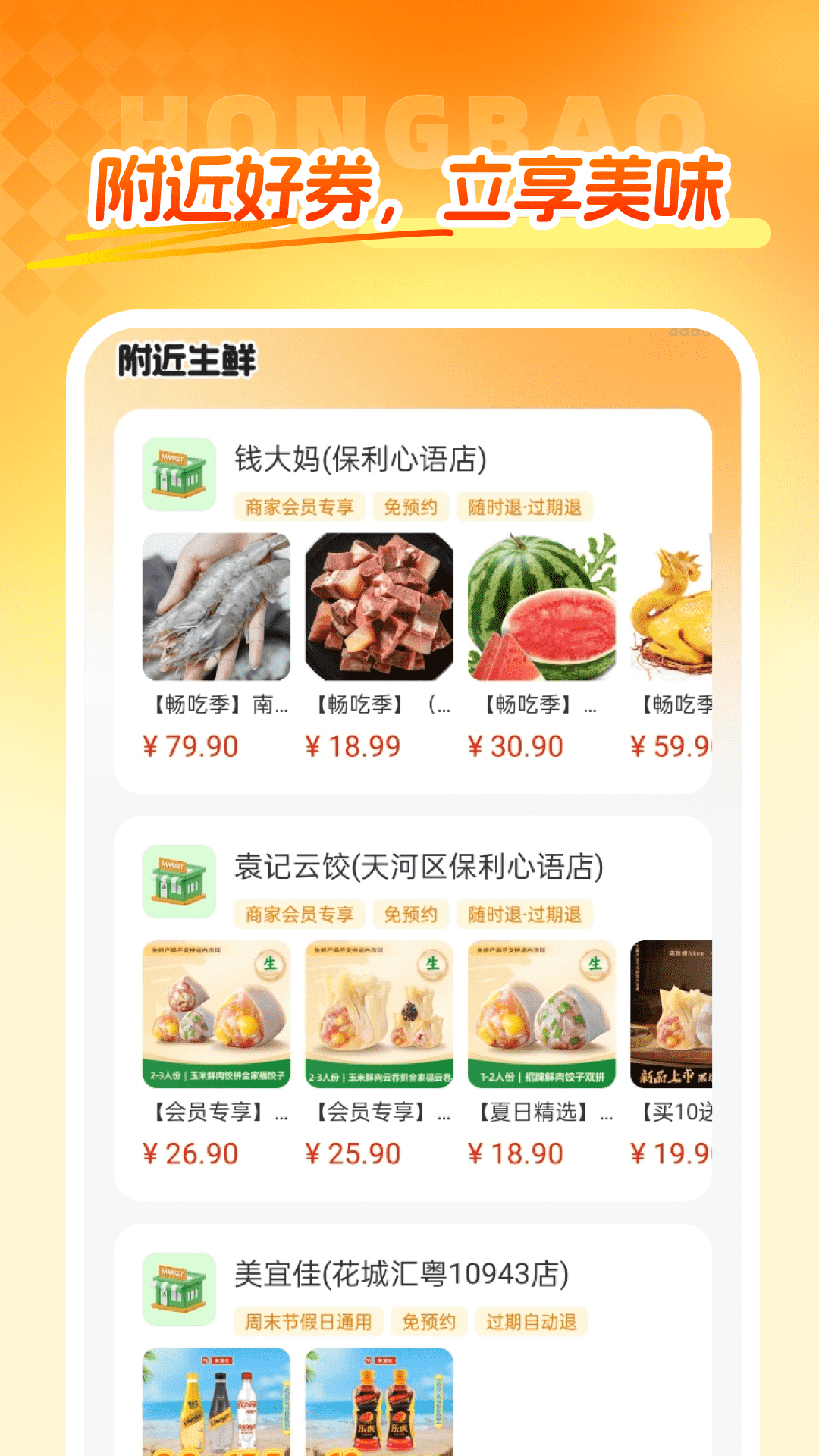The image size is (819, 1456).
Task: Expand the 随时退·过期退 label for 钱大妈
Action: click(x=529, y=509)
